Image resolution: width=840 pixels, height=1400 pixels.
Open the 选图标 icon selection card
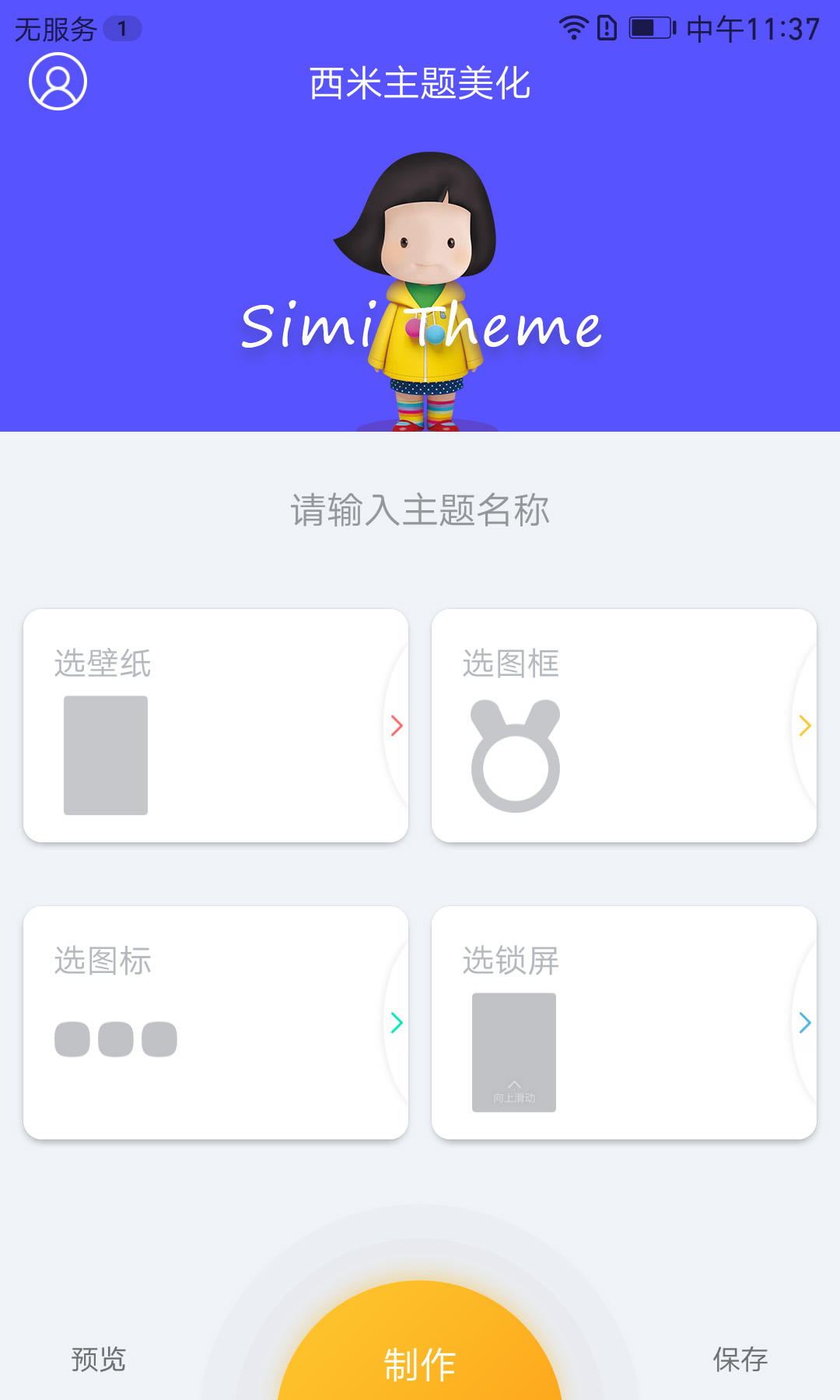(x=215, y=1022)
